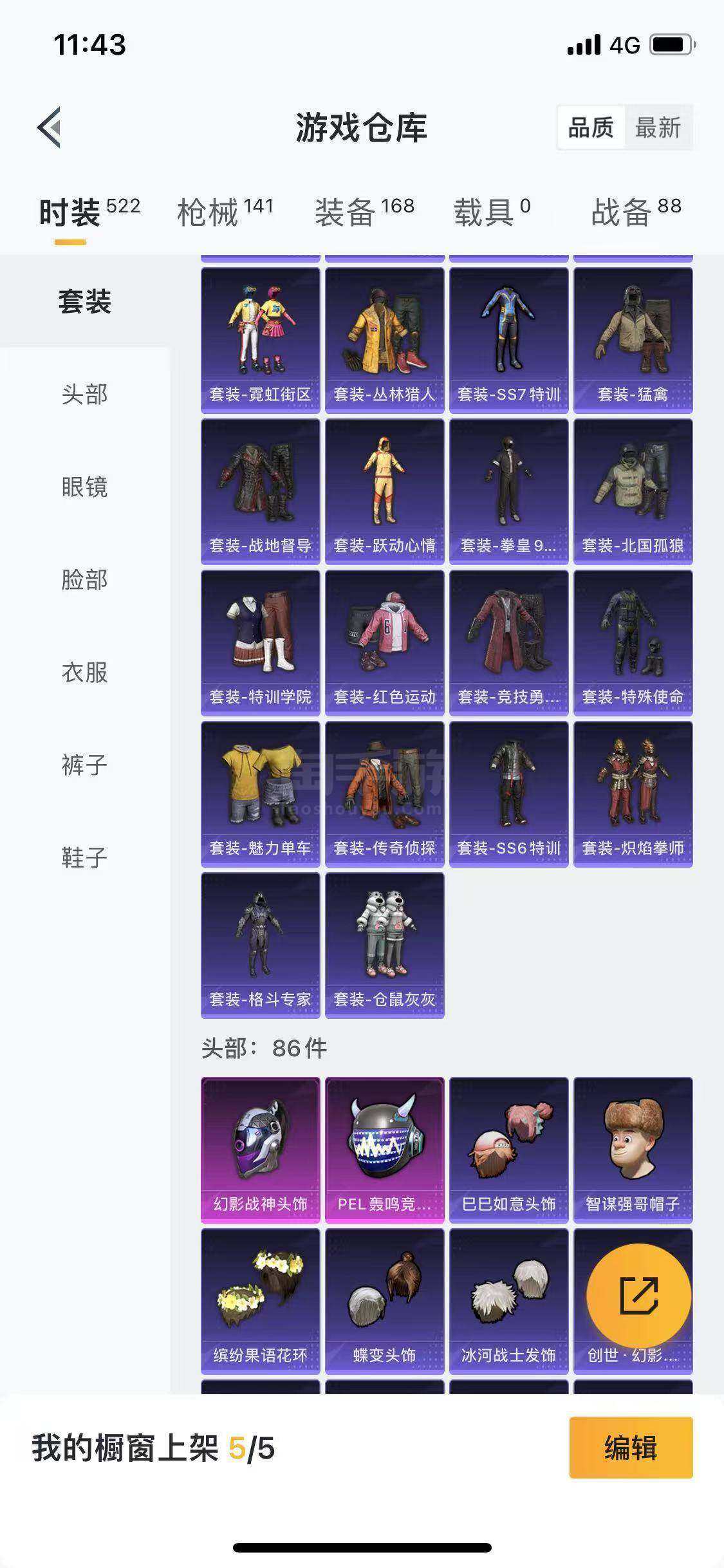Select the 头部 category in the sidebar
The image size is (724, 1568).
click(x=85, y=394)
